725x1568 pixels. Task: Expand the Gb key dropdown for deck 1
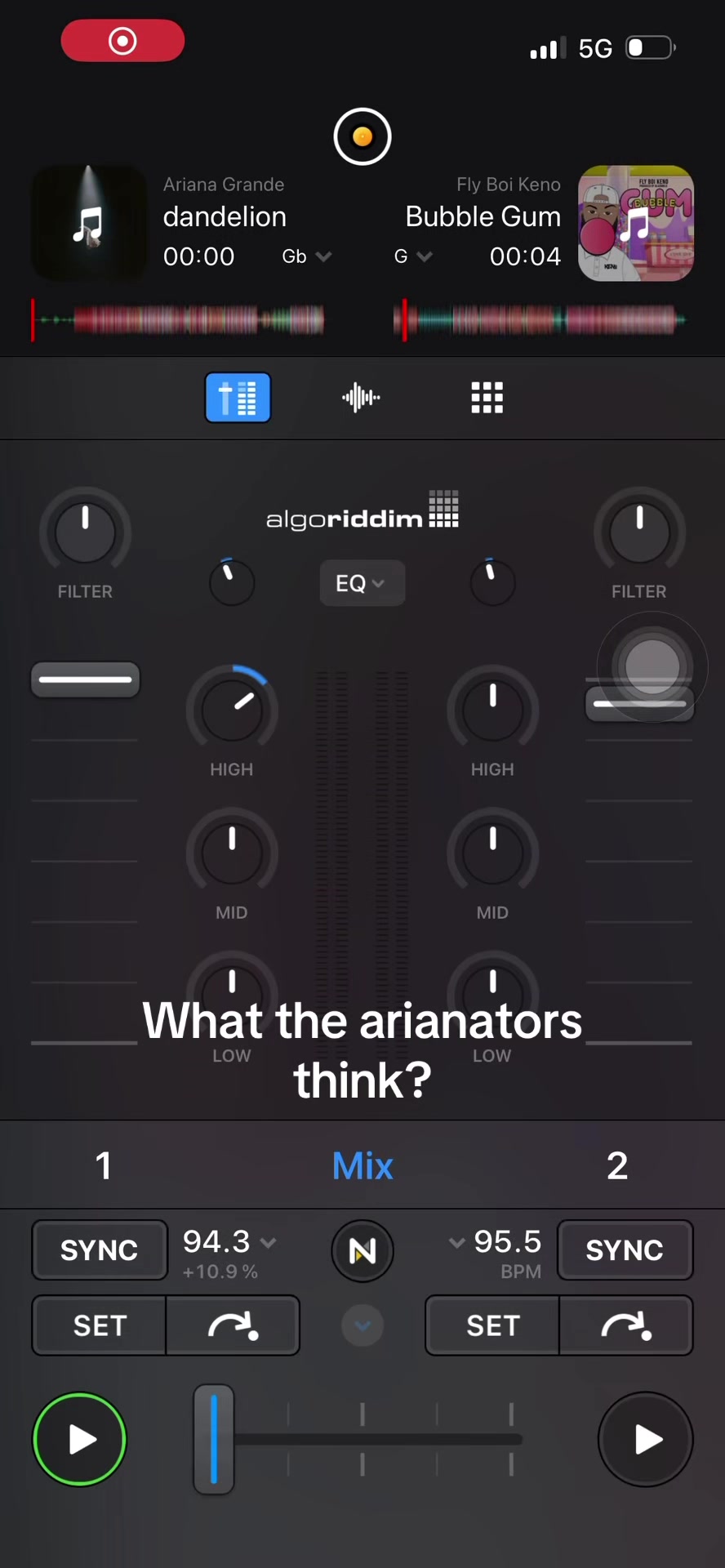[307, 256]
